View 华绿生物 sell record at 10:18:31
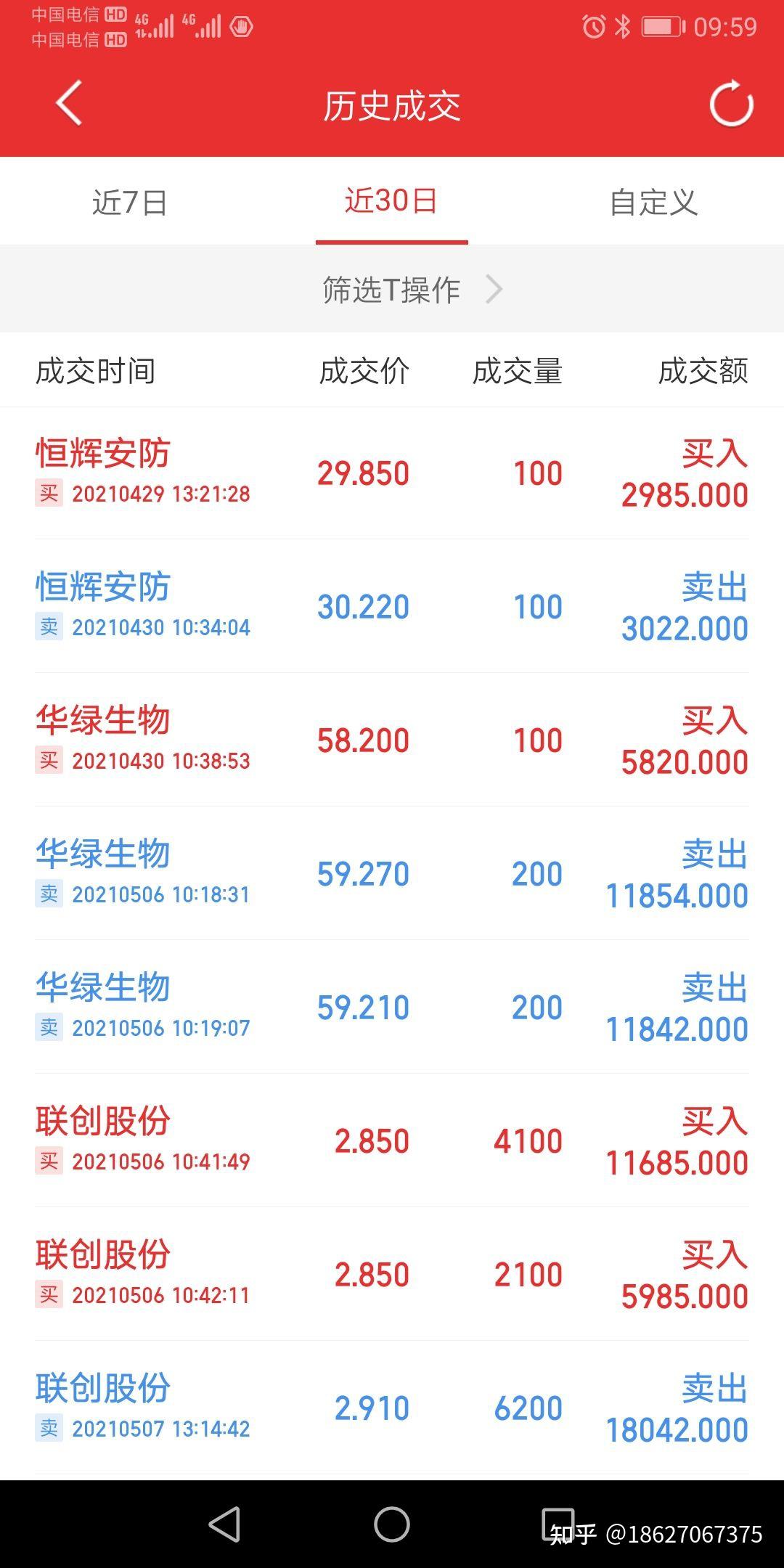 [x=392, y=873]
